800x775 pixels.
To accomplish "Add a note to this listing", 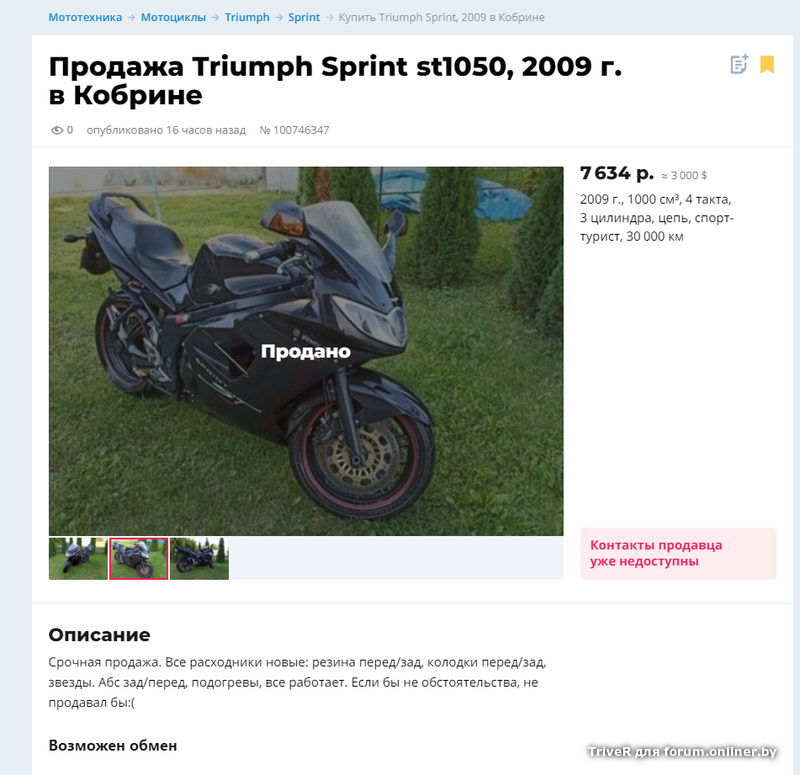I will (739, 65).
